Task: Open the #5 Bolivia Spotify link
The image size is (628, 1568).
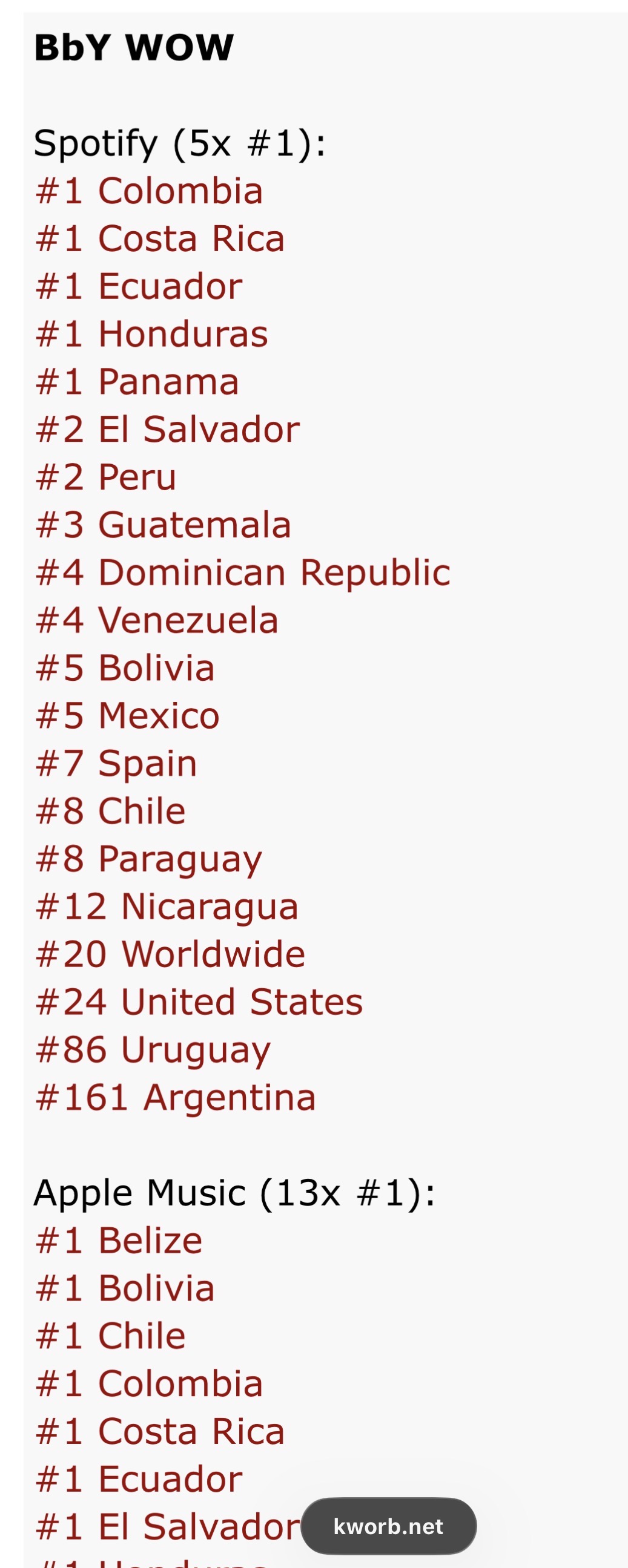Action: (x=125, y=668)
